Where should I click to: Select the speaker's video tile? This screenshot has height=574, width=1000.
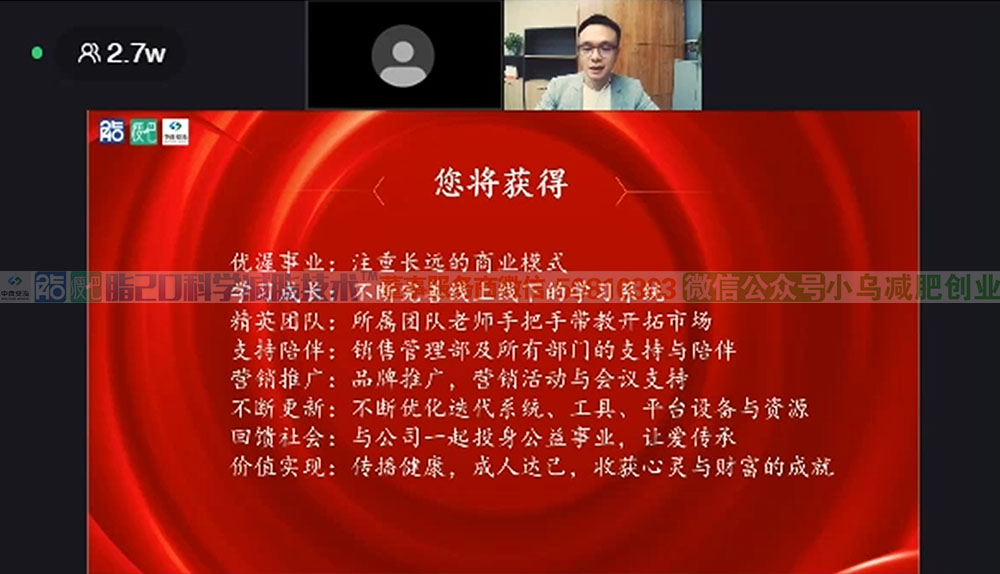click(x=601, y=55)
